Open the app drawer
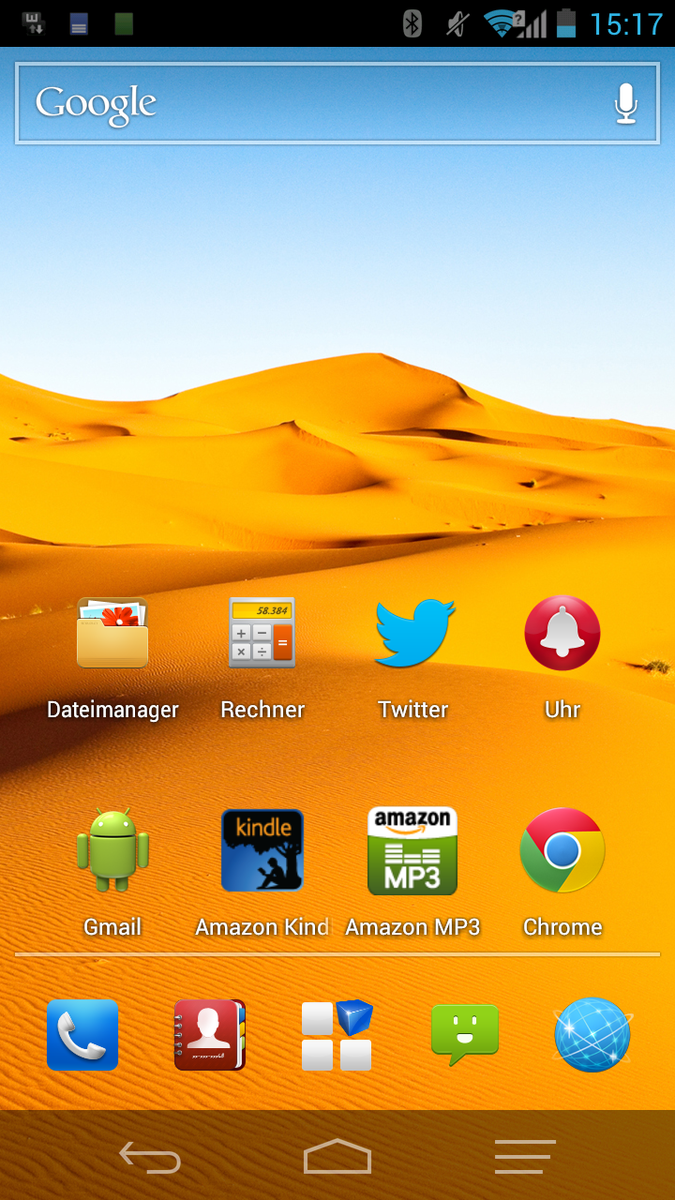 coord(337,1035)
